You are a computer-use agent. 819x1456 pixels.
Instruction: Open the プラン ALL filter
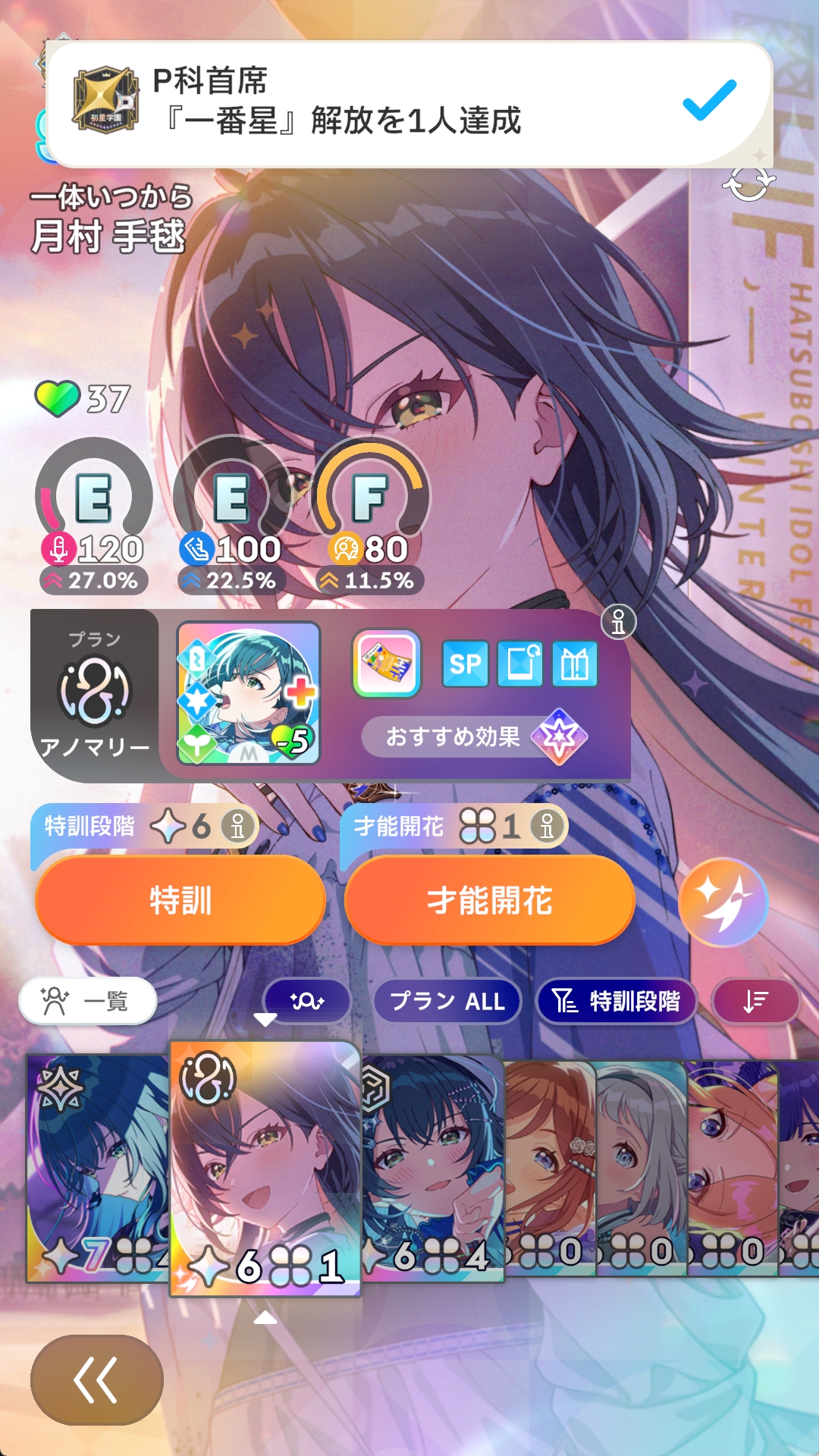coord(447,1002)
